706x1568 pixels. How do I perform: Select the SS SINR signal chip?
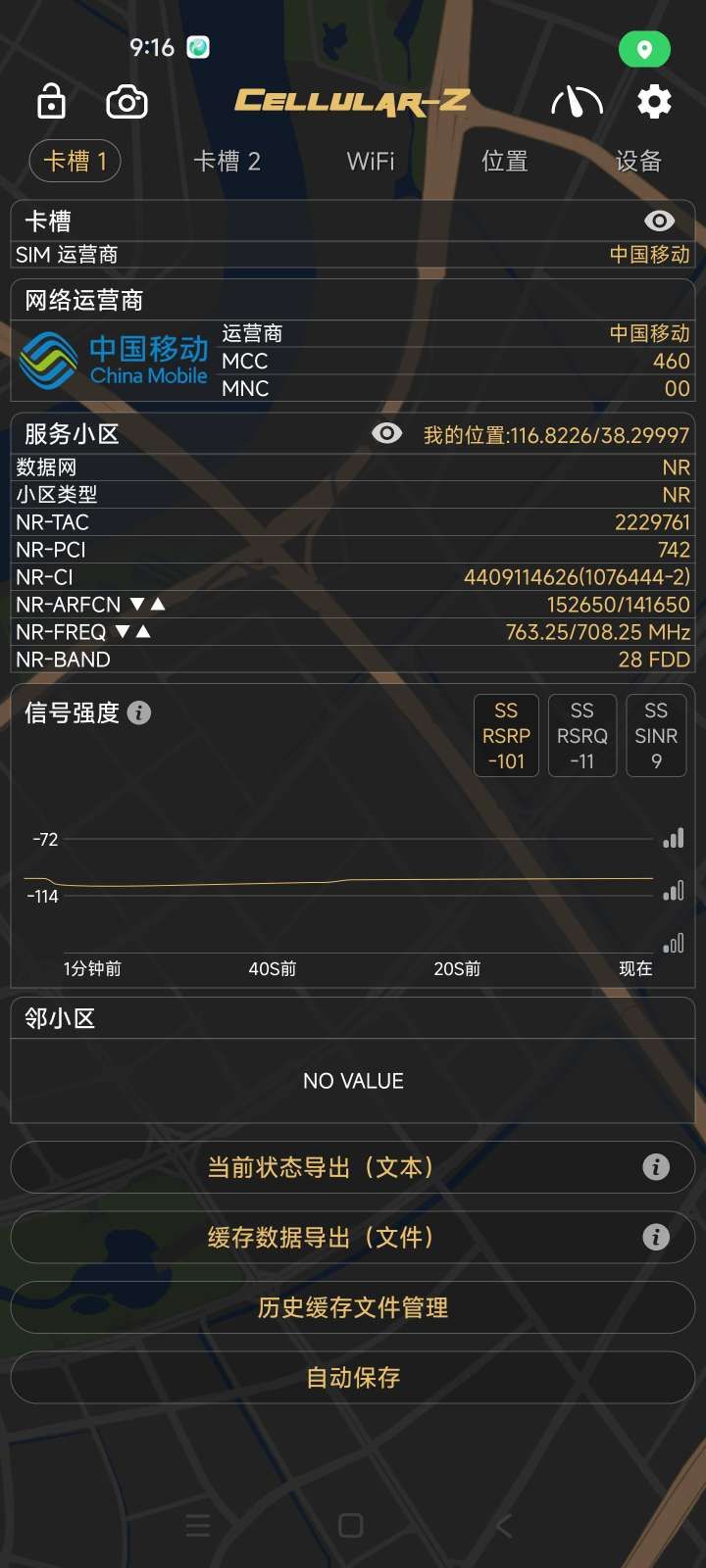(x=656, y=736)
